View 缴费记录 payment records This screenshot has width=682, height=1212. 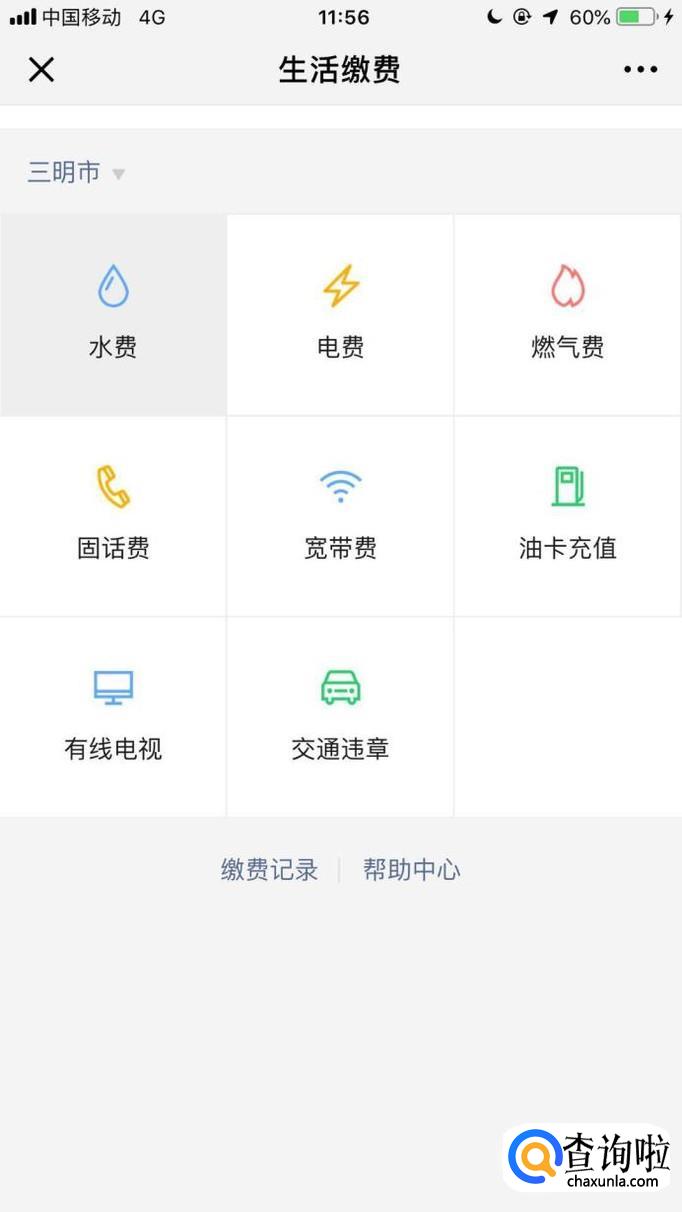[x=269, y=870]
